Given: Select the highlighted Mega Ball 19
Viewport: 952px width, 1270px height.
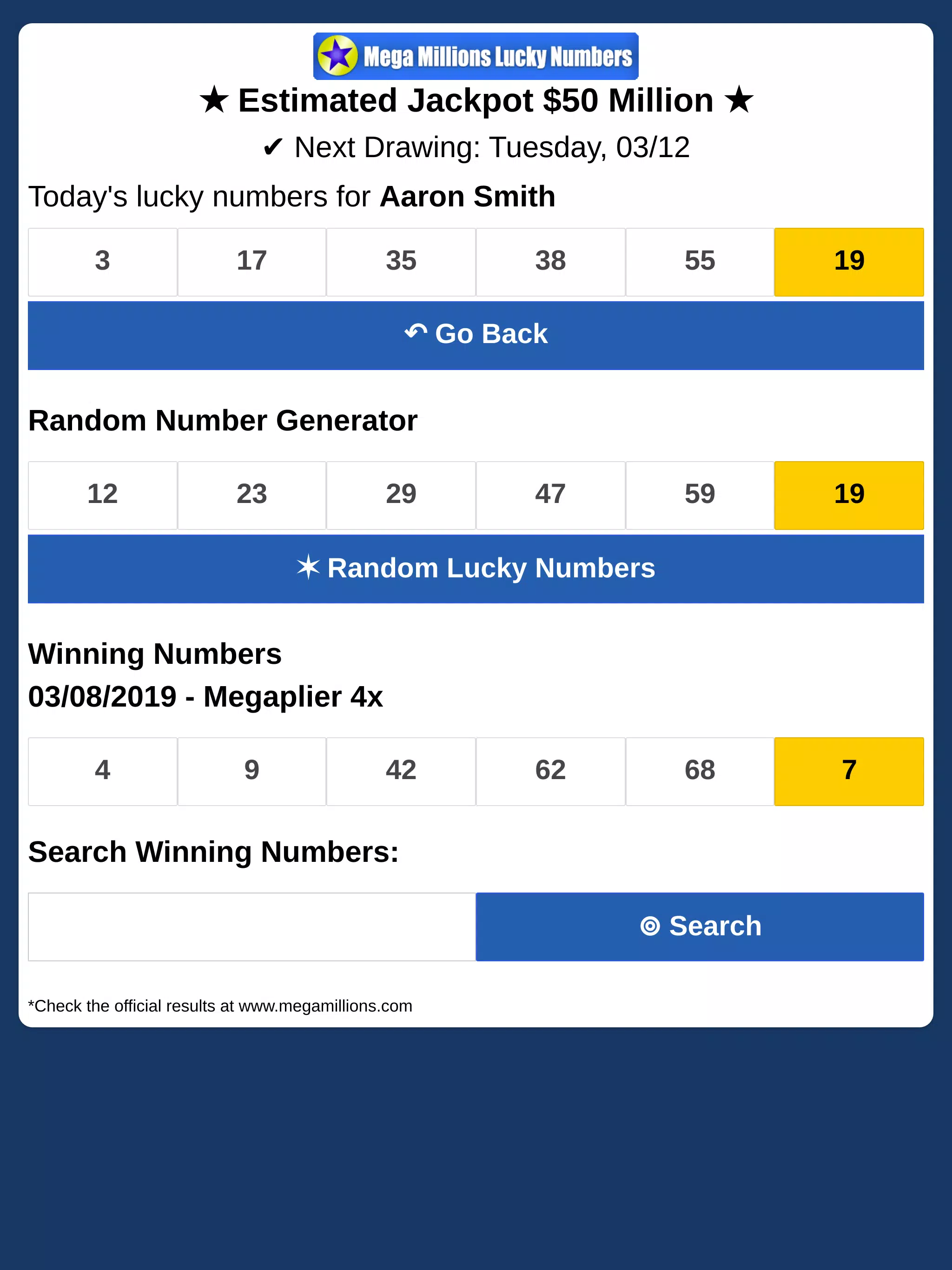Looking at the screenshot, I should point(849,261).
